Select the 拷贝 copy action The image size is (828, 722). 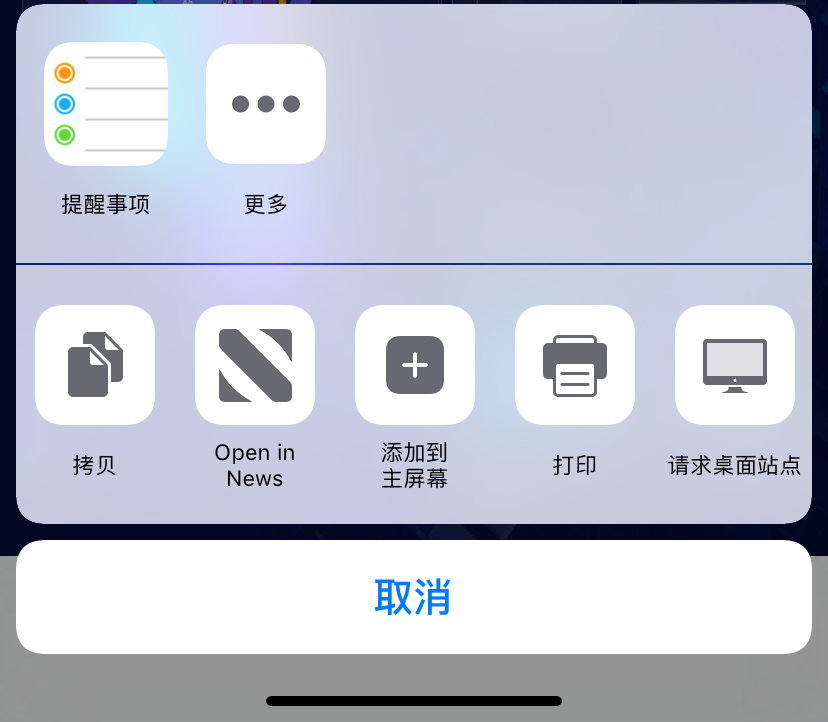pos(95,365)
